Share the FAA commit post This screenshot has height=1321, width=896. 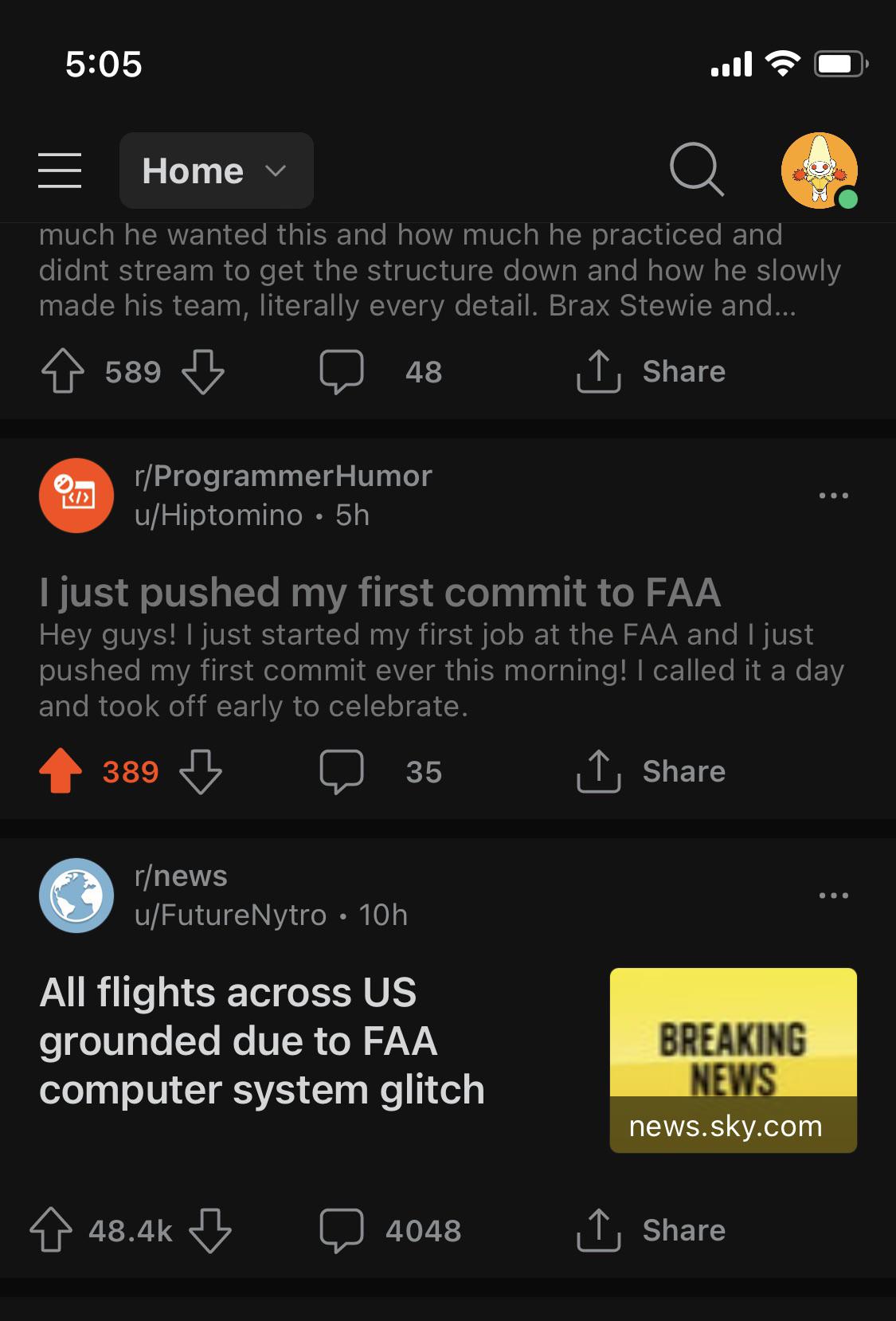tap(651, 771)
